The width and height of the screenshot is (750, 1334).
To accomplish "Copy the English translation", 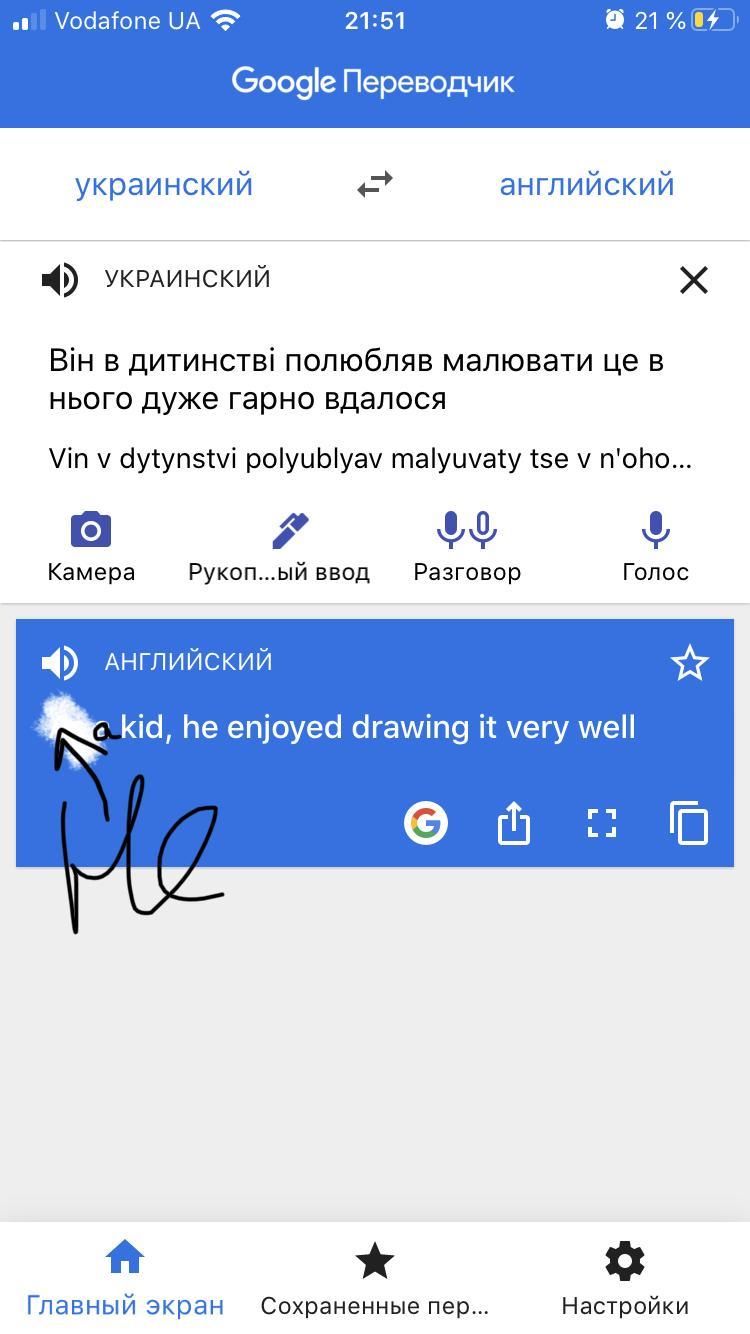I will 689,823.
